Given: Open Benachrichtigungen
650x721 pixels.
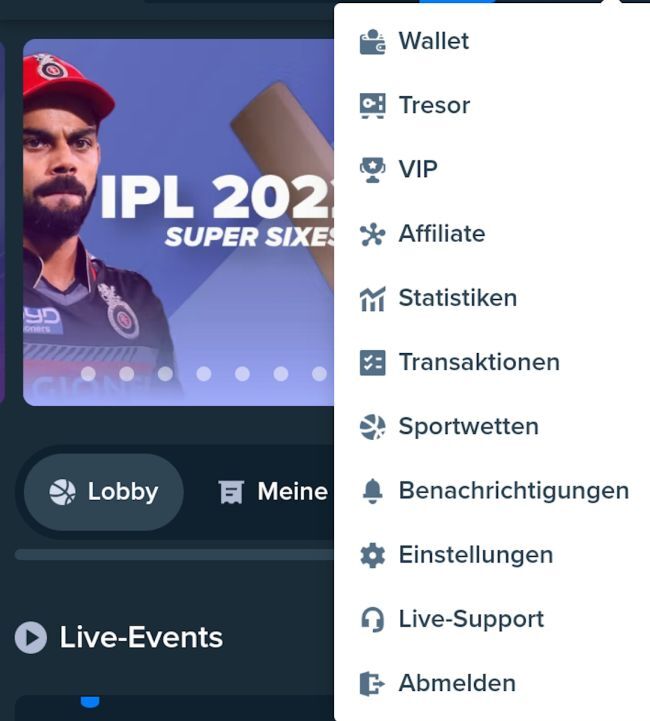Looking at the screenshot, I should coord(513,491).
